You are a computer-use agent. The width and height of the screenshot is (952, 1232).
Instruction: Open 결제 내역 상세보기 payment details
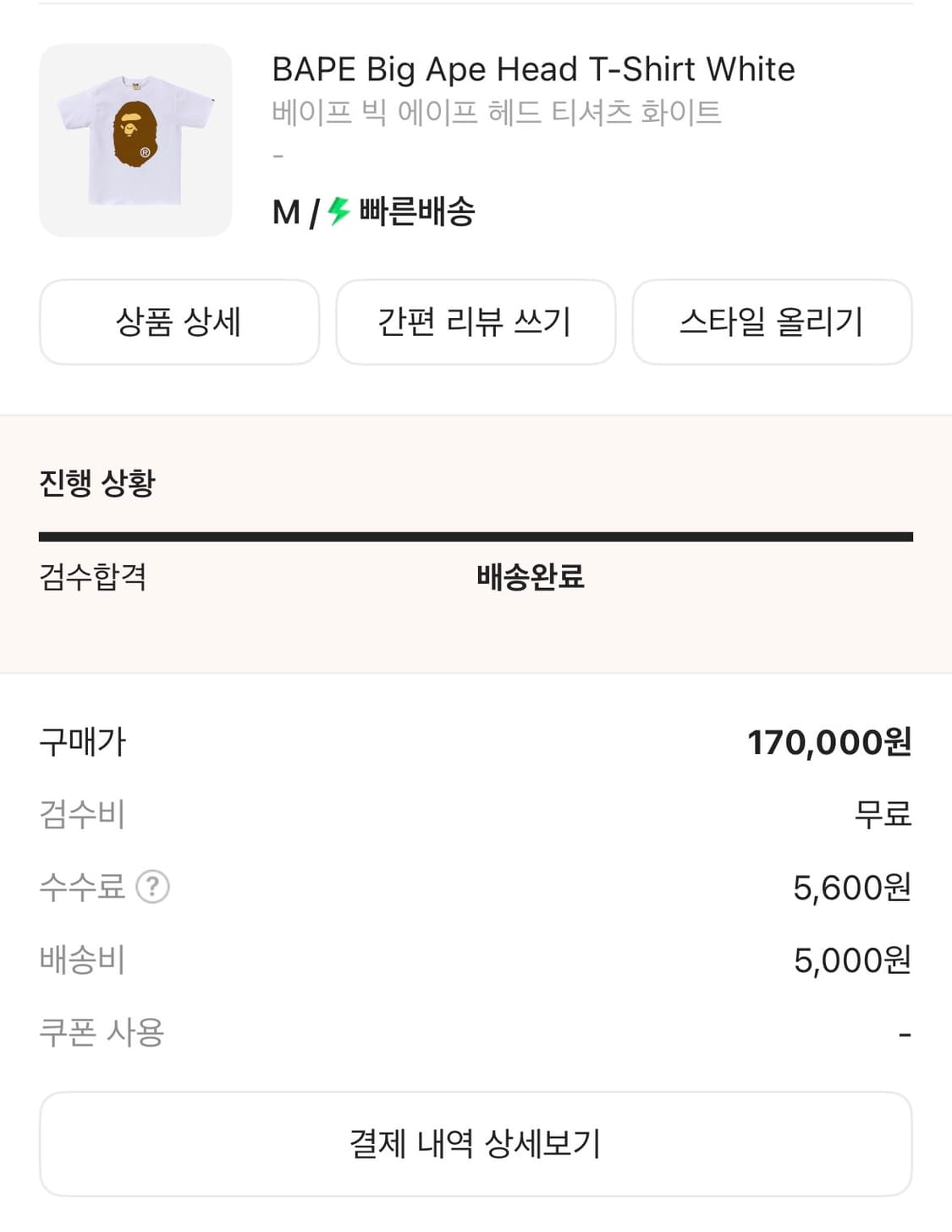click(476, 1143)
